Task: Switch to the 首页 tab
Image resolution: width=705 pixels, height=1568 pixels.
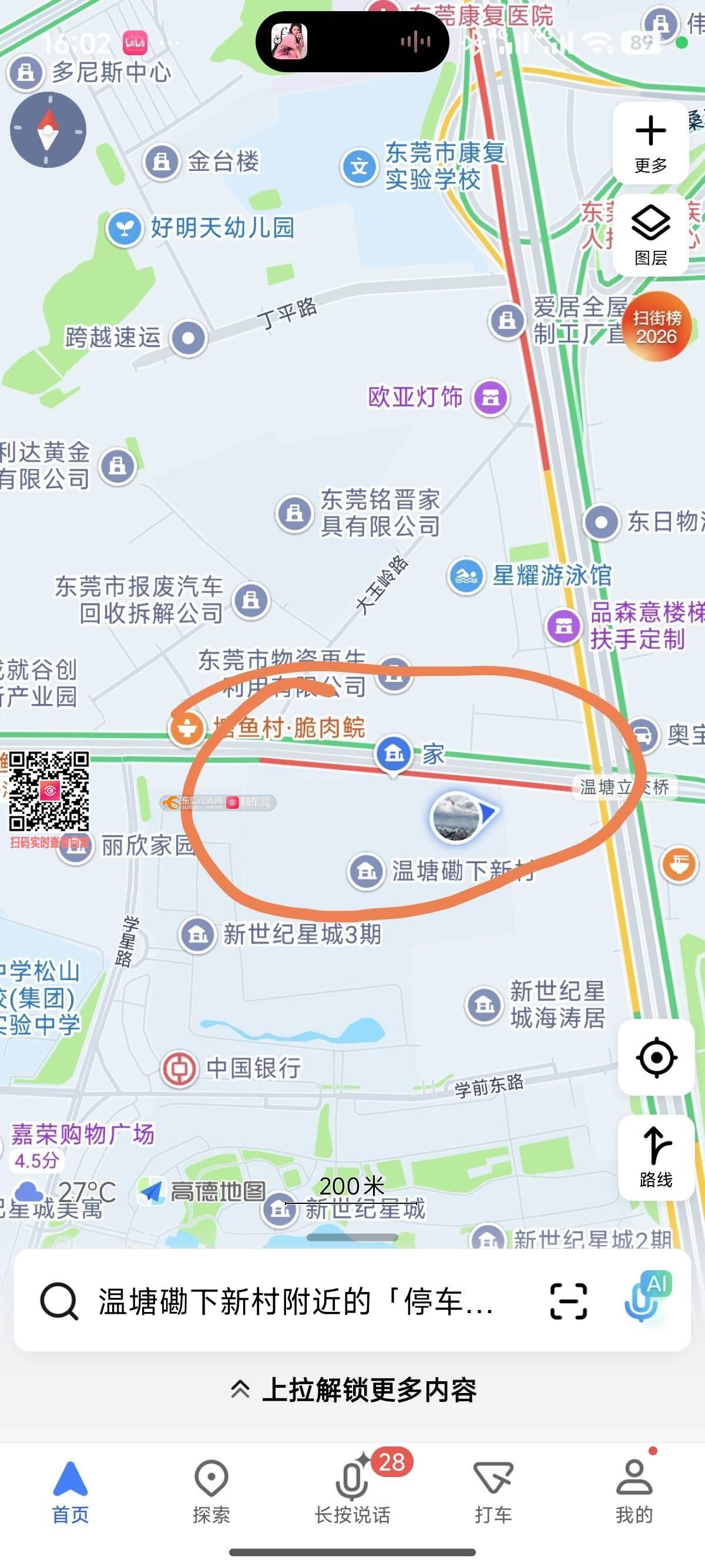Action: pyautogui.click(x=70, y=1492)
